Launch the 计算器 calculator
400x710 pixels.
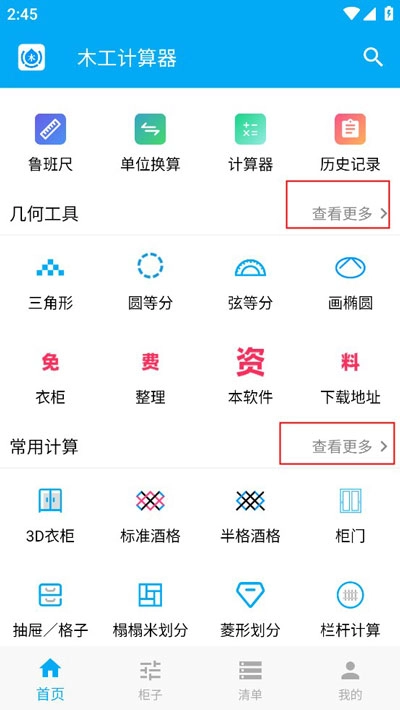pyautogui.click(x=250, y=143)
